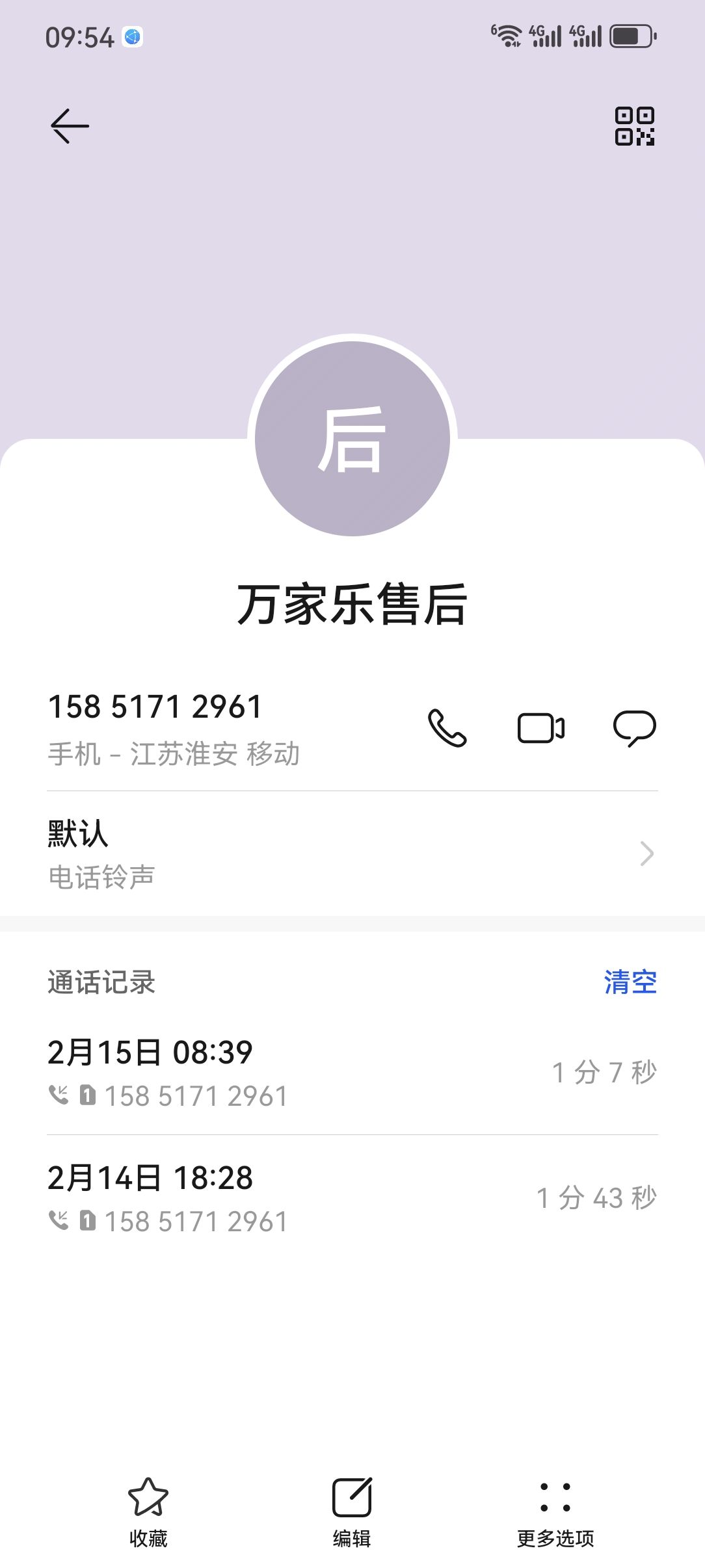Go back using the arrow icon
This screenshot has width=705, height=1568.
click(70, 125)
